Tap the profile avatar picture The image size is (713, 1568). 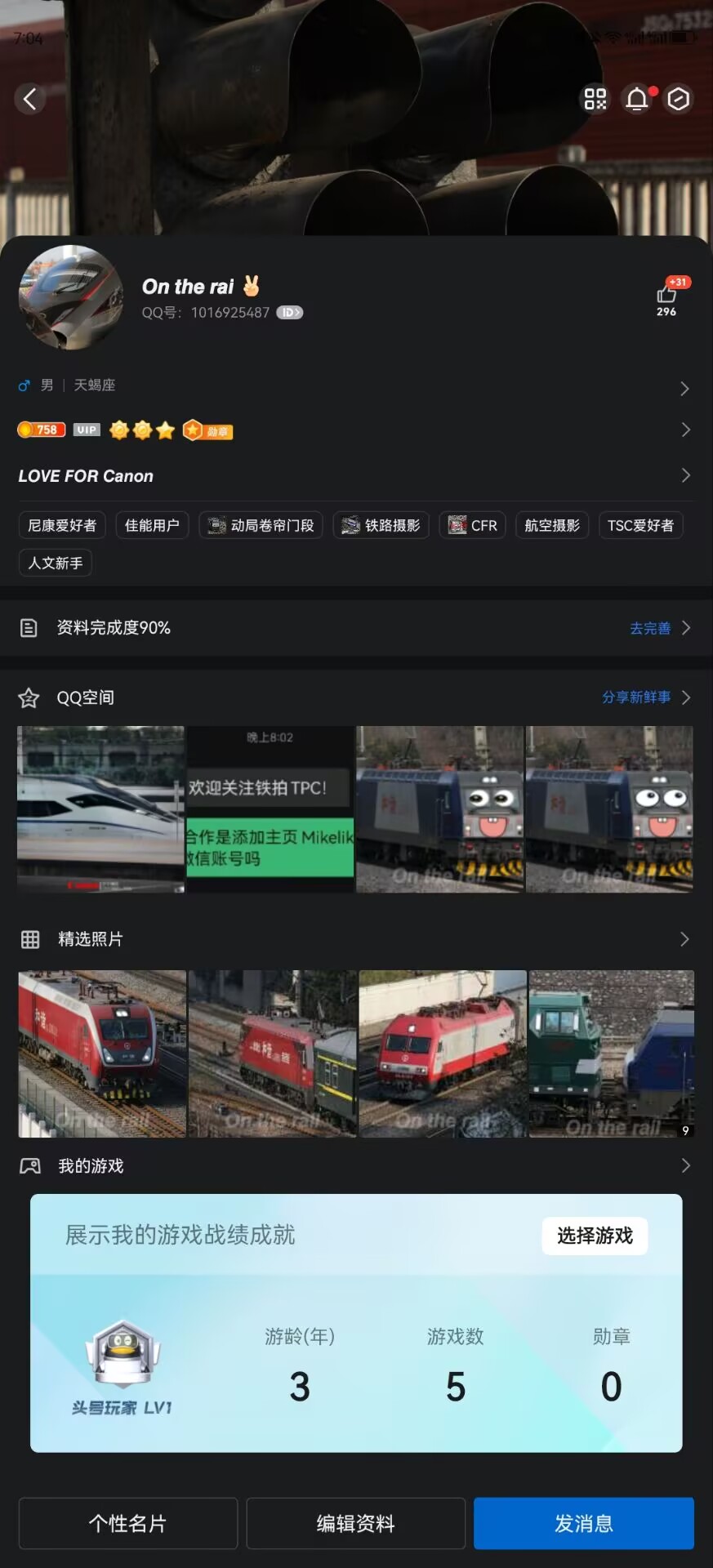click(x=71, y=298)
